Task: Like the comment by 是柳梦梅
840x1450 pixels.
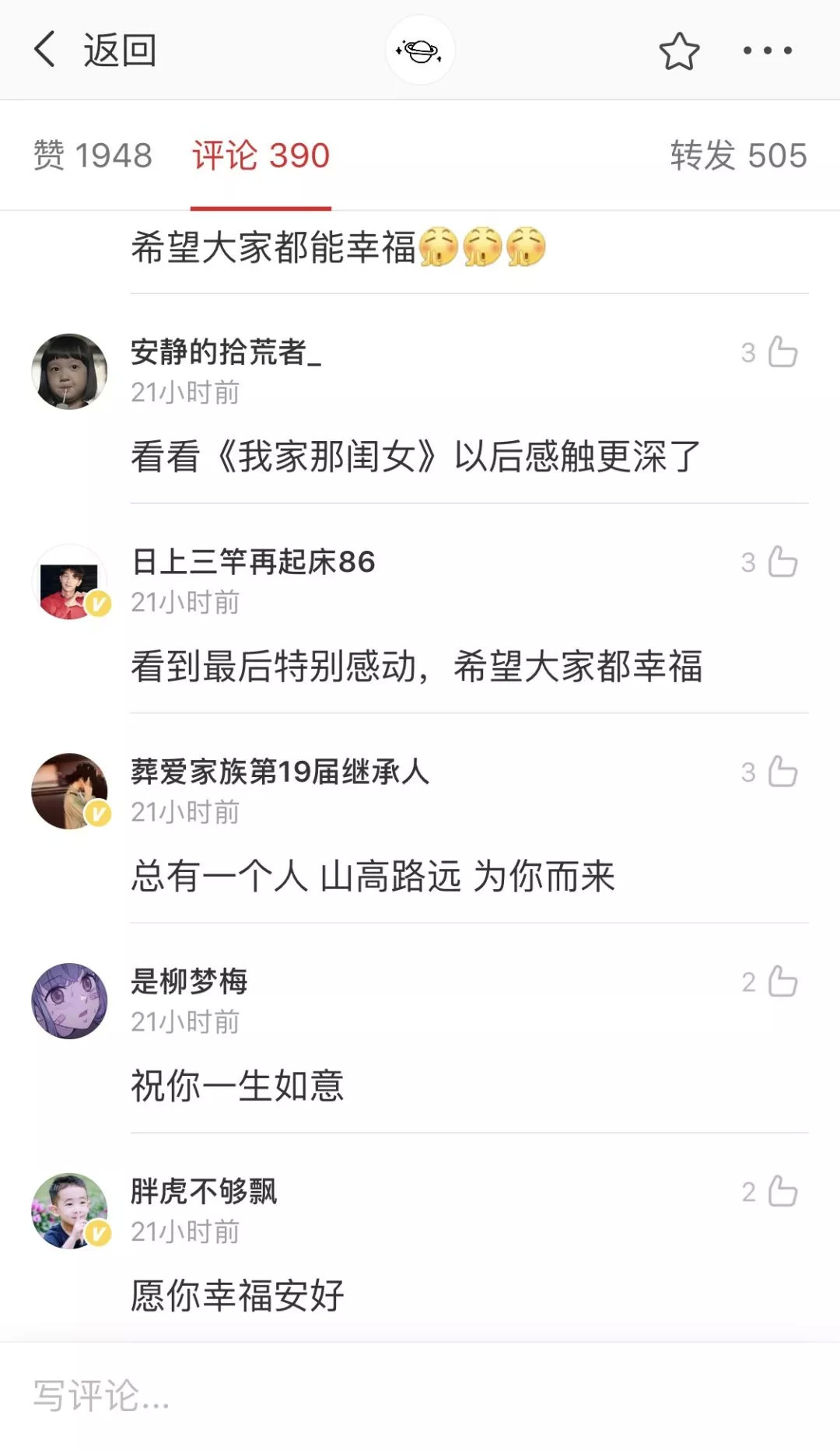Action: (782, 982)
